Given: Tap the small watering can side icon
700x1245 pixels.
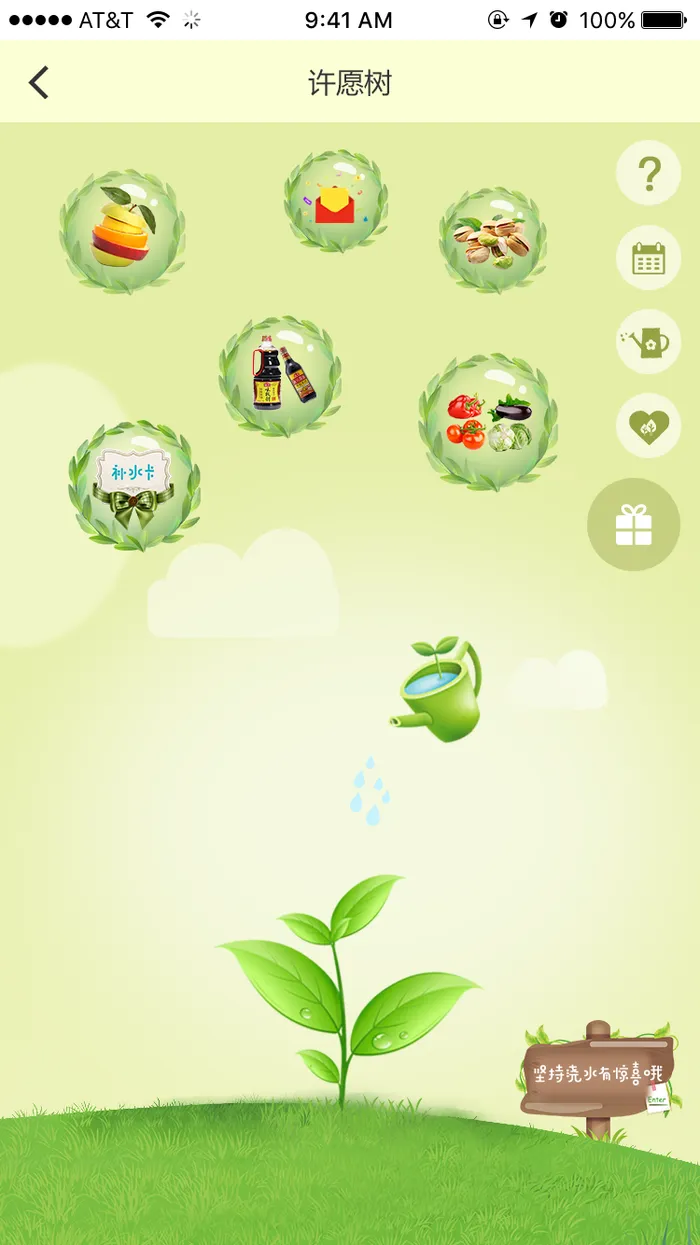Looking at the screenshot, I should pyautogui.click(x=648, y=342).
